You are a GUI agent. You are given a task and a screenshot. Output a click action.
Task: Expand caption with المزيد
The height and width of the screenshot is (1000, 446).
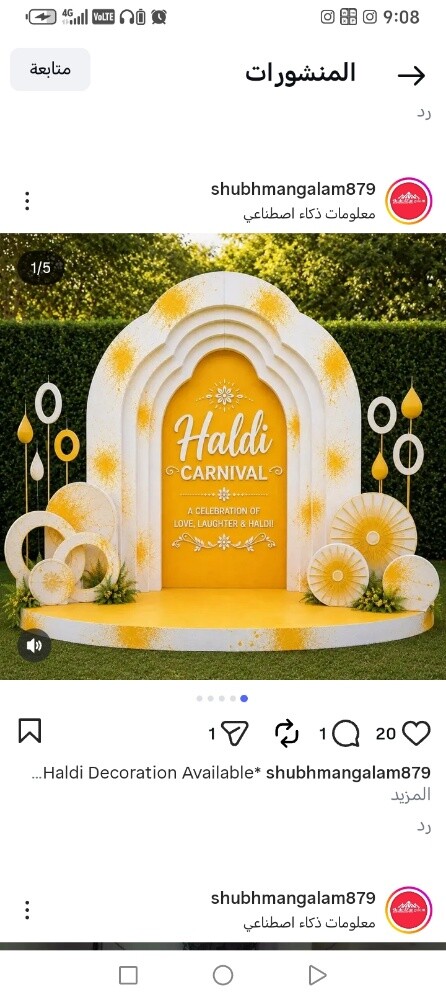coord(410,794)
